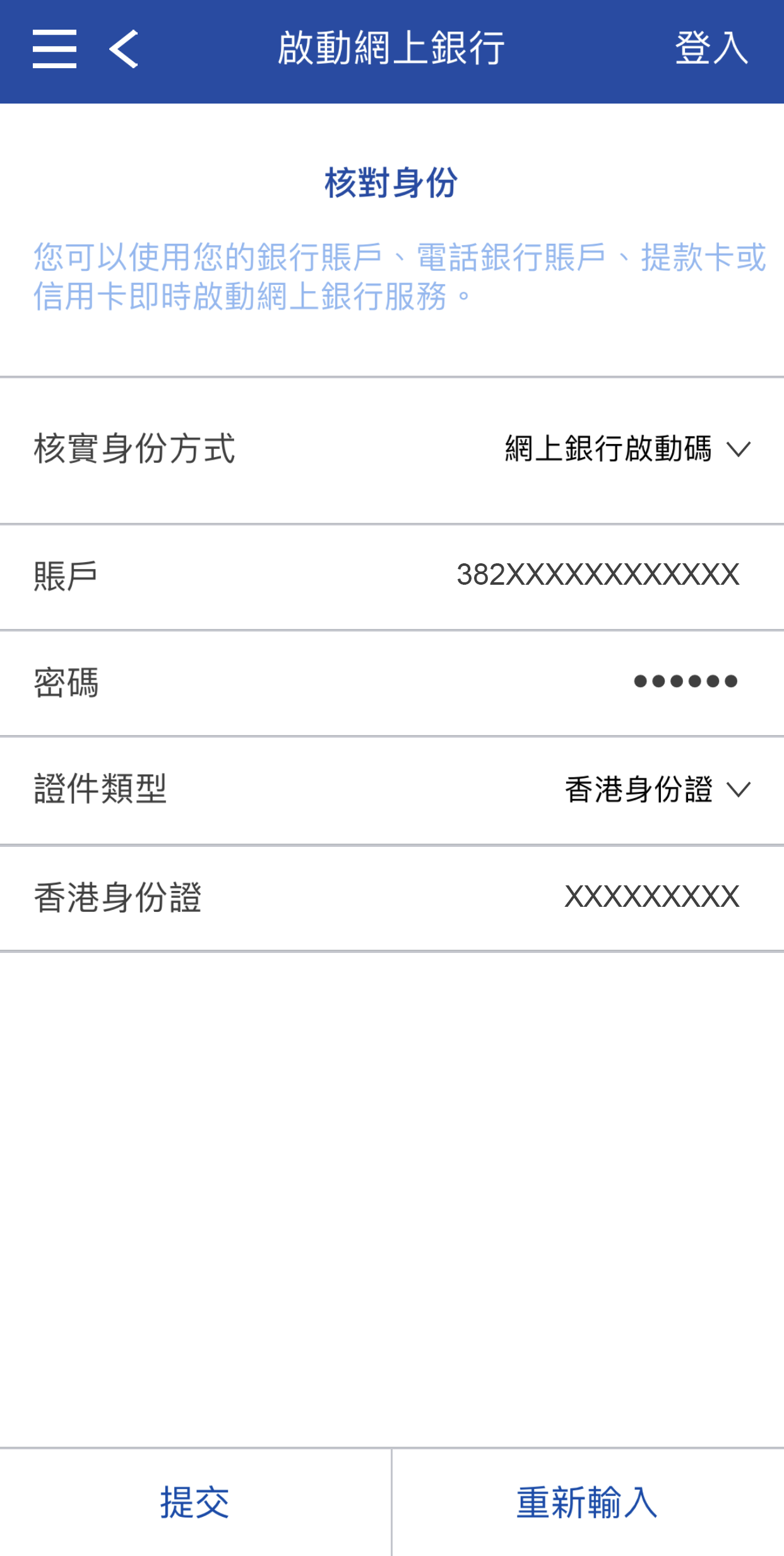Open the 證件類型 document type dropdown

coord(656,789)
